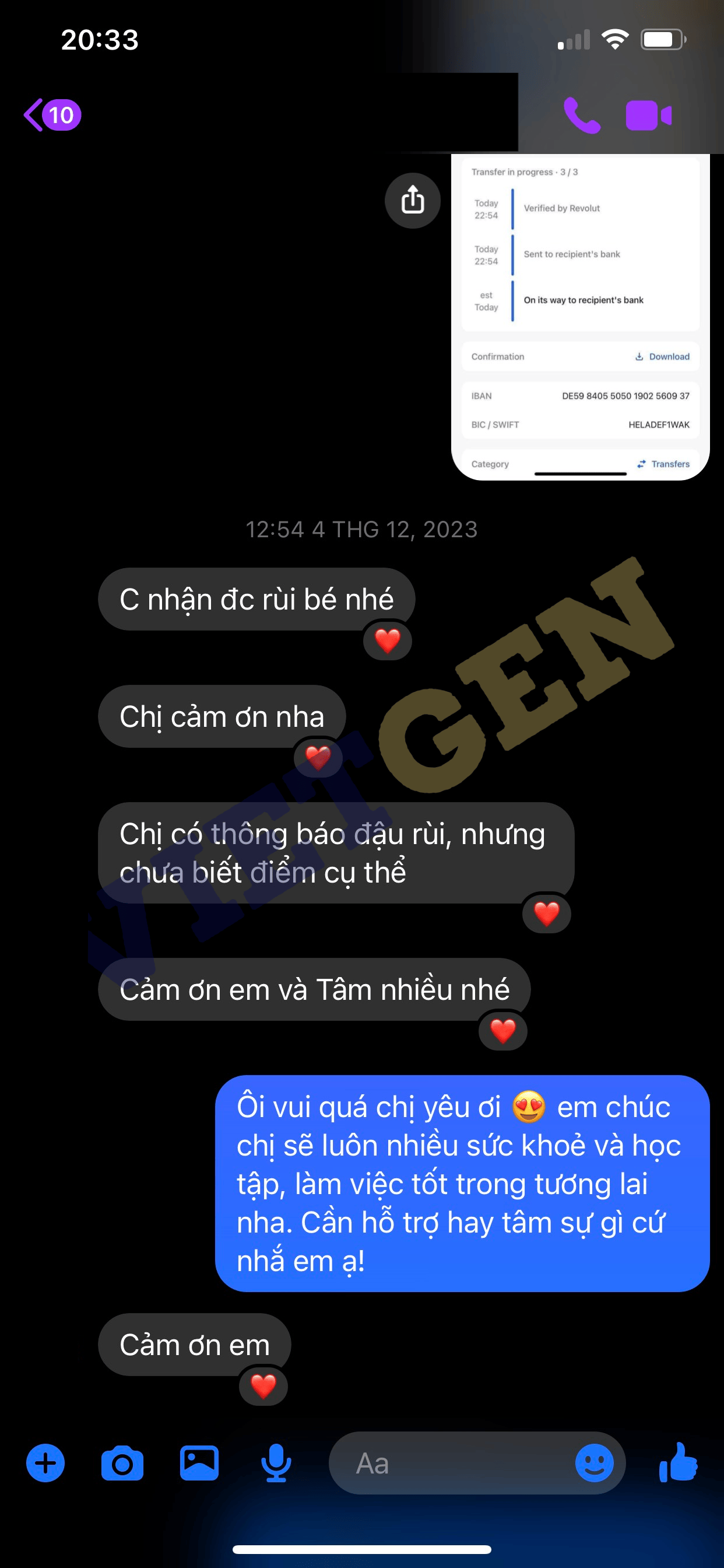Open the Revolut transfer screenshot
The image size is (724, 1568).
(581, 317)
